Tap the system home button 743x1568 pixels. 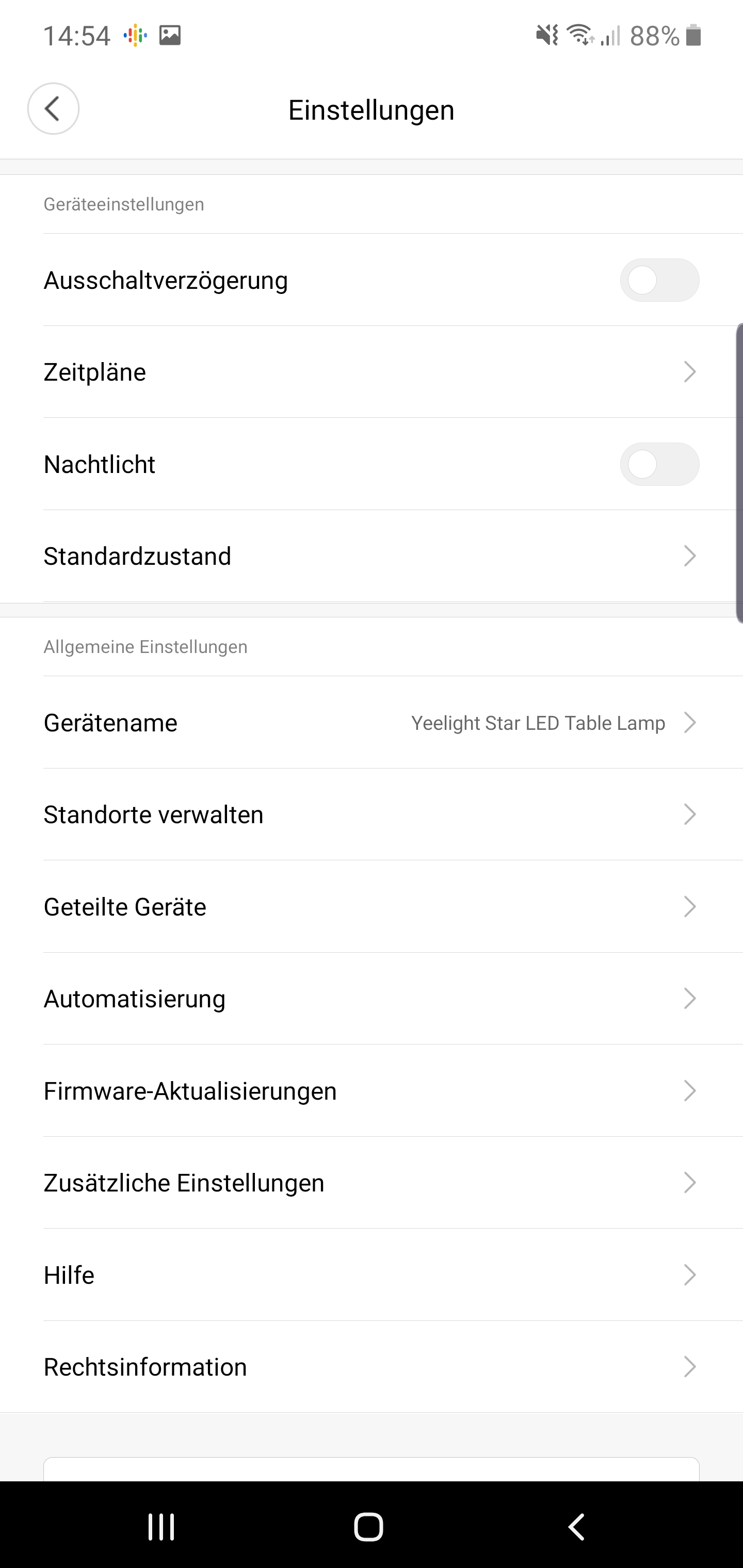(368, 1527)
